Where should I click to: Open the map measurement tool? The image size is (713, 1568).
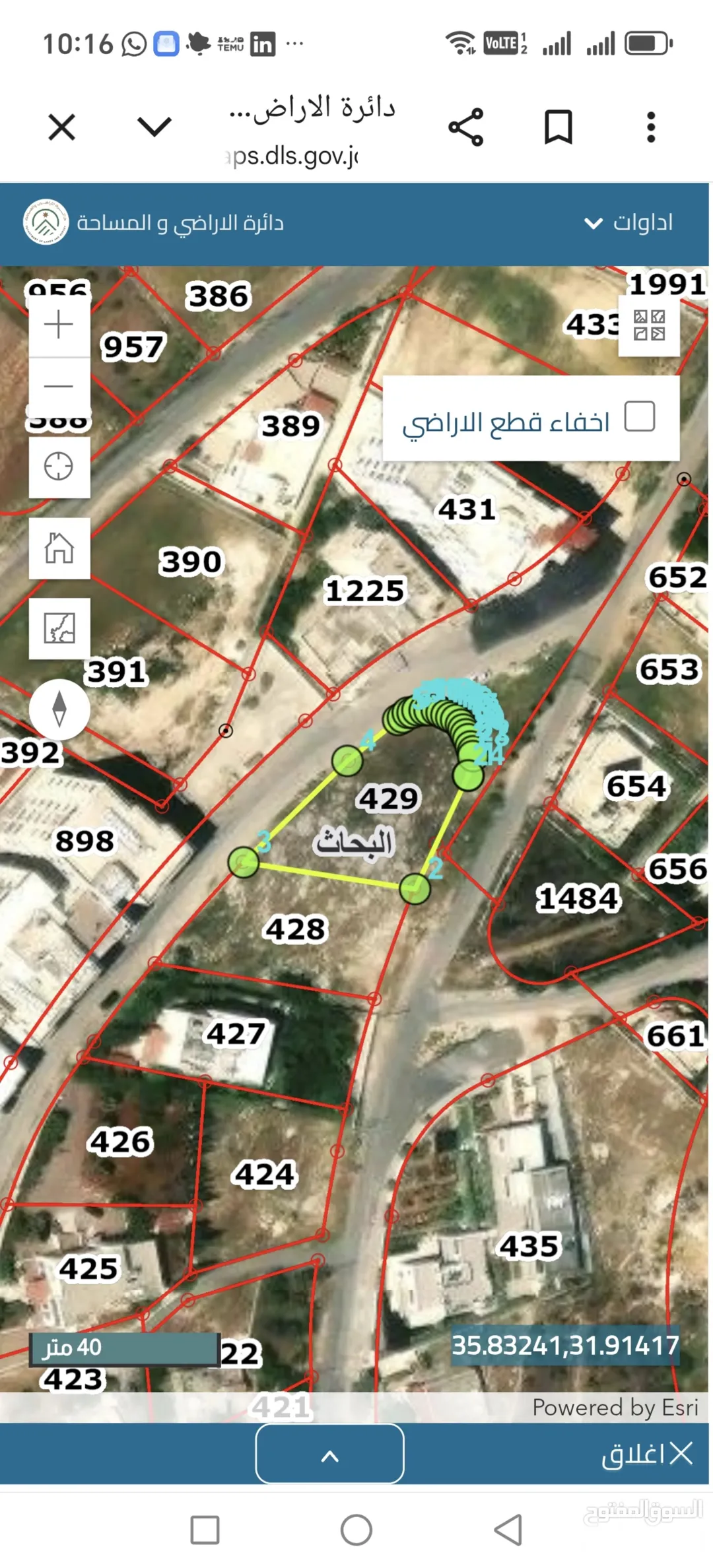pos(59,628)
